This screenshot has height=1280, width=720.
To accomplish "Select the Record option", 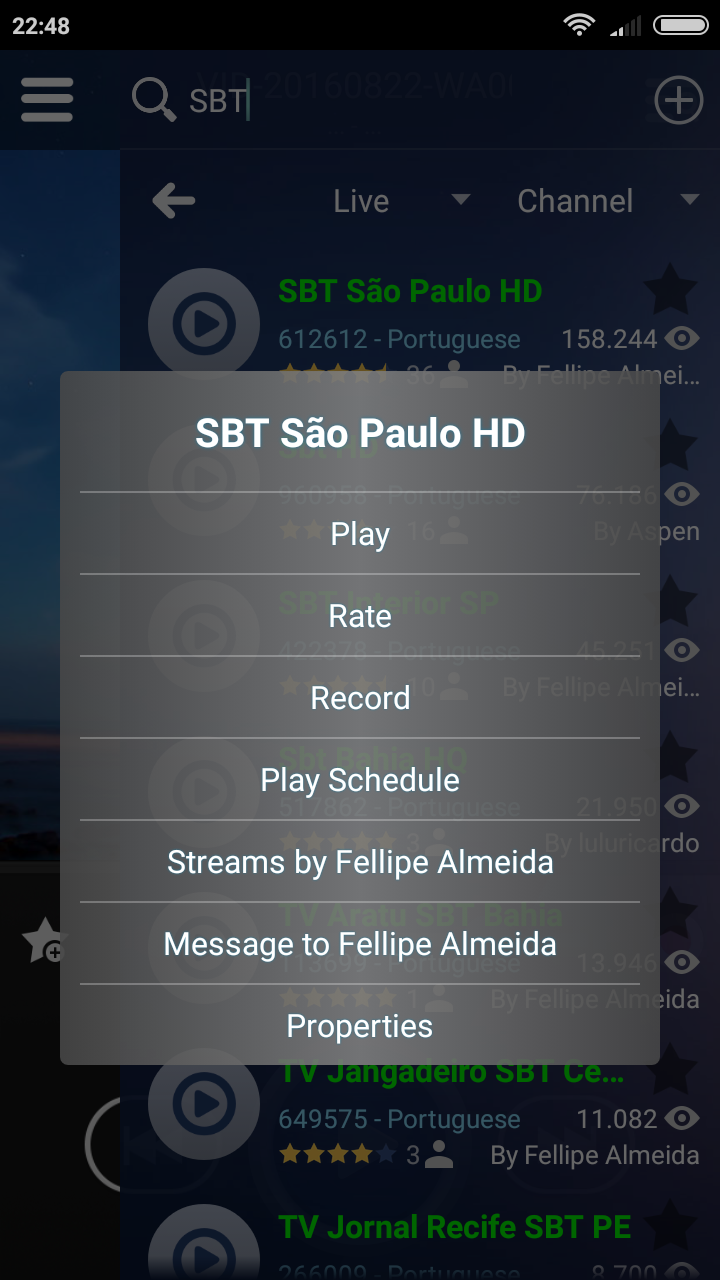I will coord(360,698).
